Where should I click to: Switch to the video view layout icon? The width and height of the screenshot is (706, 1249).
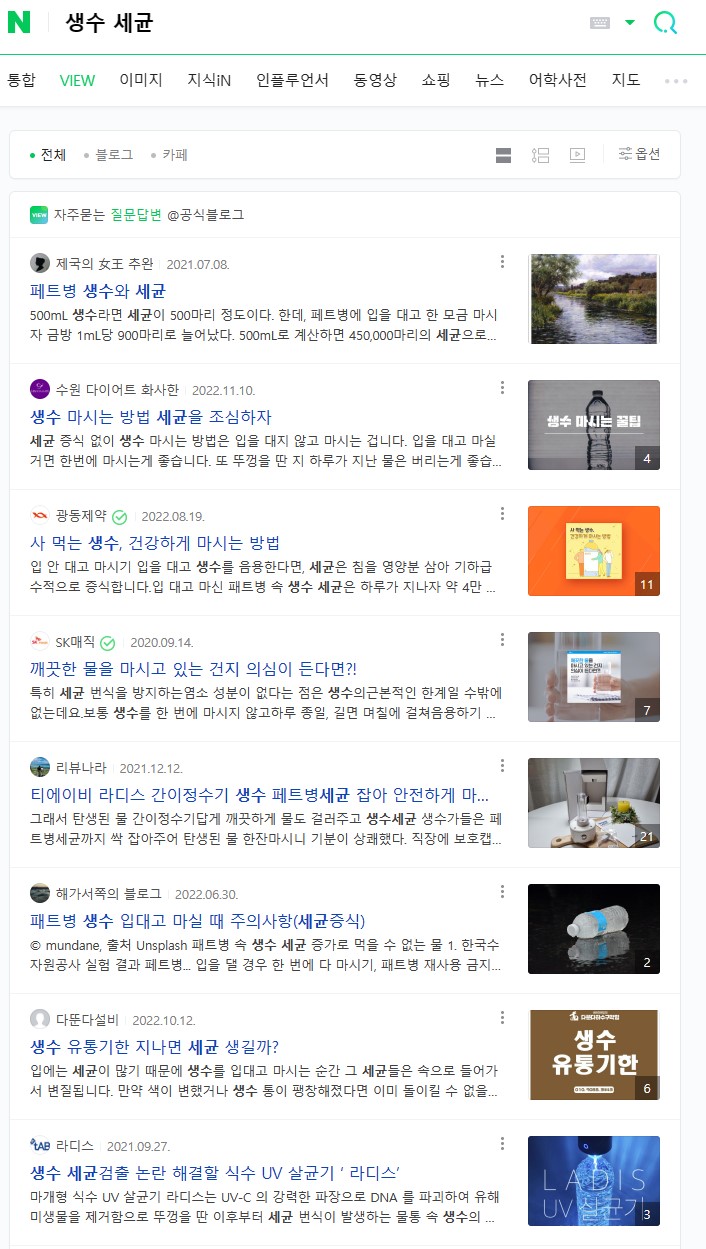pyautogui.click(x=577, y=155)
